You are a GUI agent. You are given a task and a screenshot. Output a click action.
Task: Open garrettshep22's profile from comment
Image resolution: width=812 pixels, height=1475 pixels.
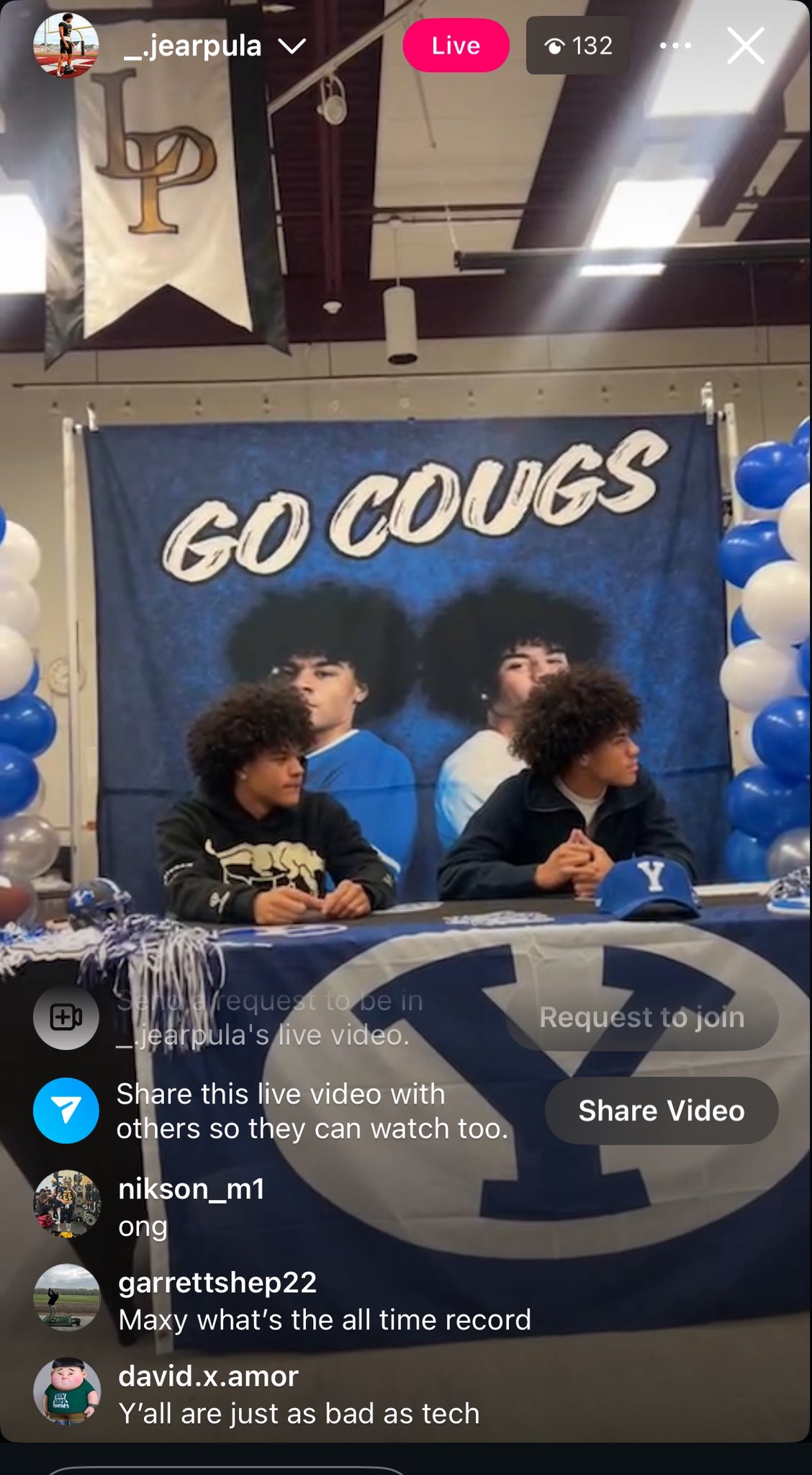[67, 1297]
